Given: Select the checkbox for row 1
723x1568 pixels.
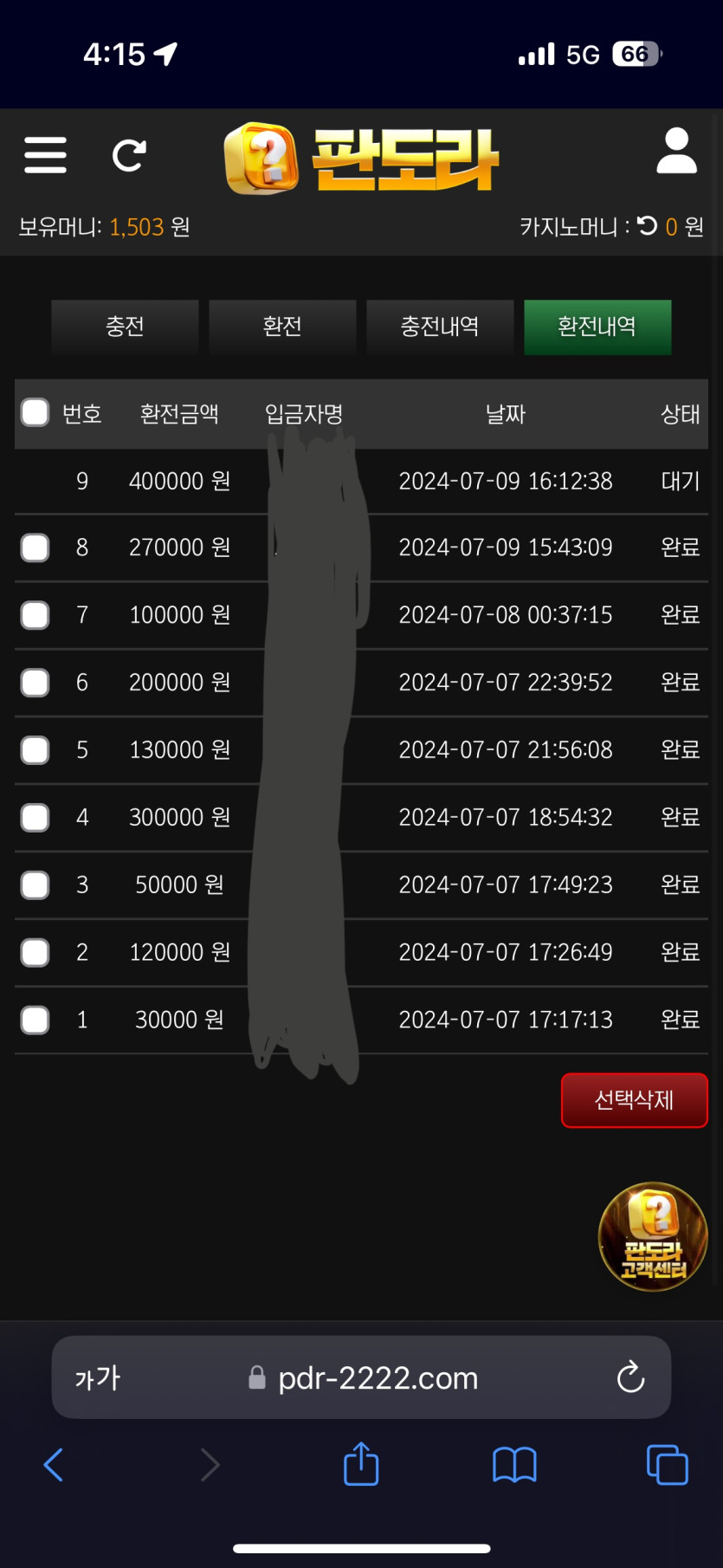Looking at the screenshot, I should 35,1020.
